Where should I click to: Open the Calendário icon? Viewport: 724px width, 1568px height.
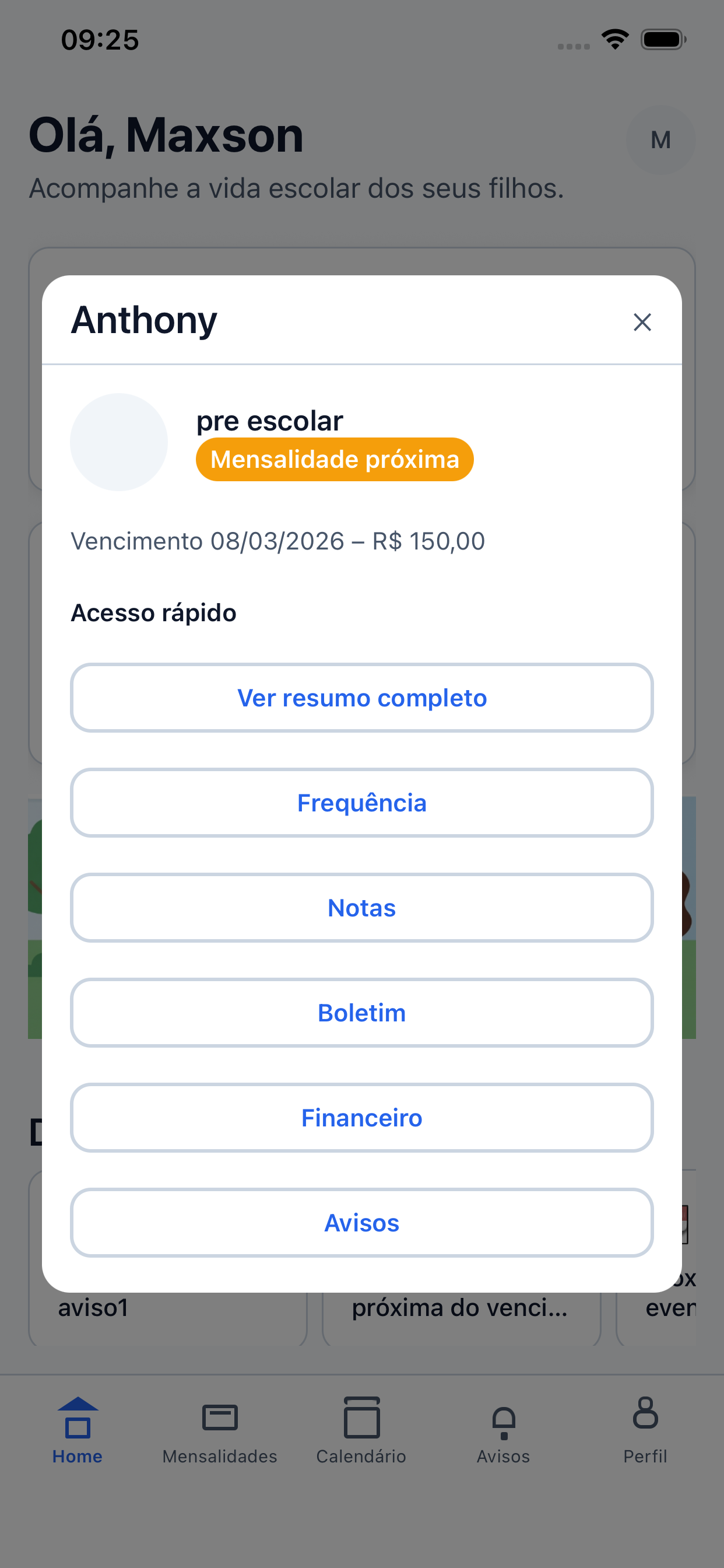(x=361, y=1418)
